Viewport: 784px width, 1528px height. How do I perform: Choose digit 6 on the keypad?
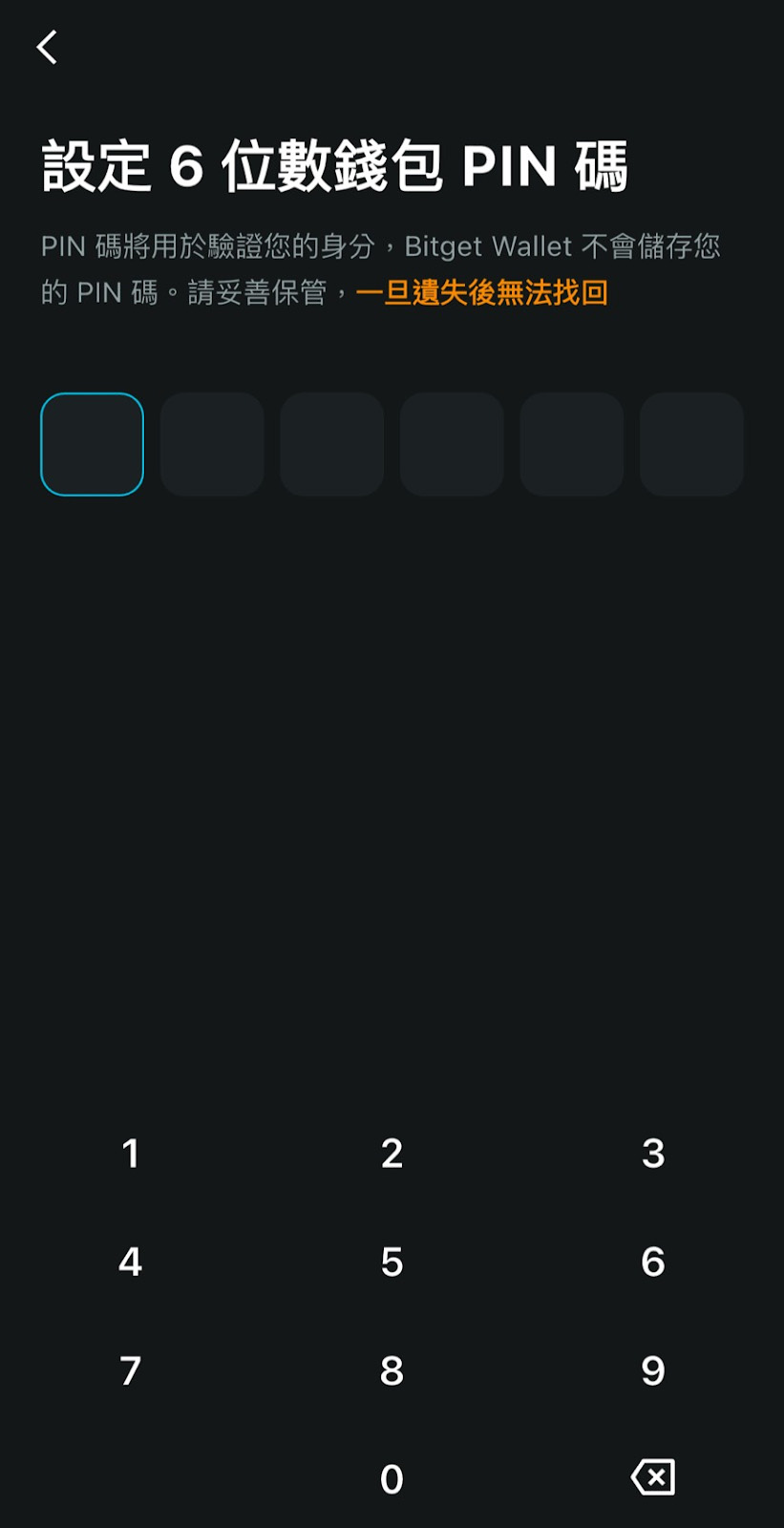653,1263
